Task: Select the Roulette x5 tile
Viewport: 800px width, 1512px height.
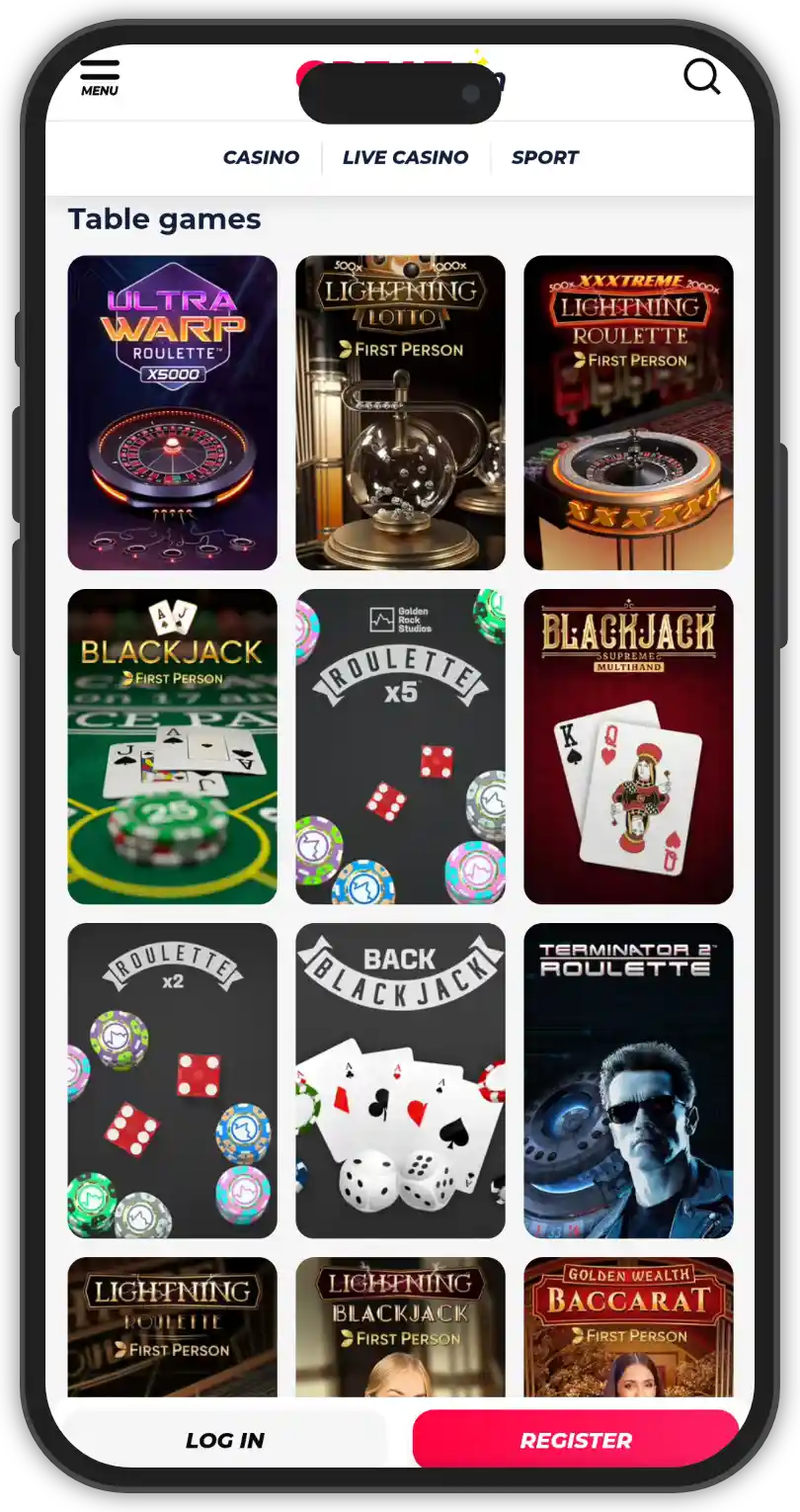Action: click(x=400, y=746)
